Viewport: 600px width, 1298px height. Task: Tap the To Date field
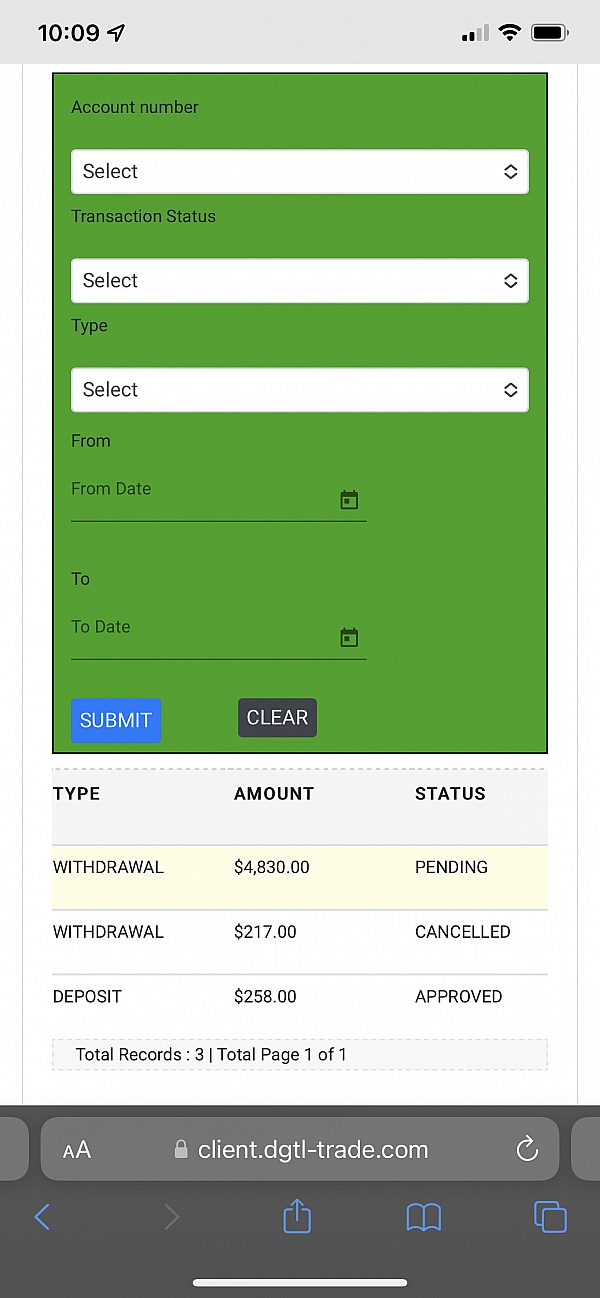[x=218, y=635]
